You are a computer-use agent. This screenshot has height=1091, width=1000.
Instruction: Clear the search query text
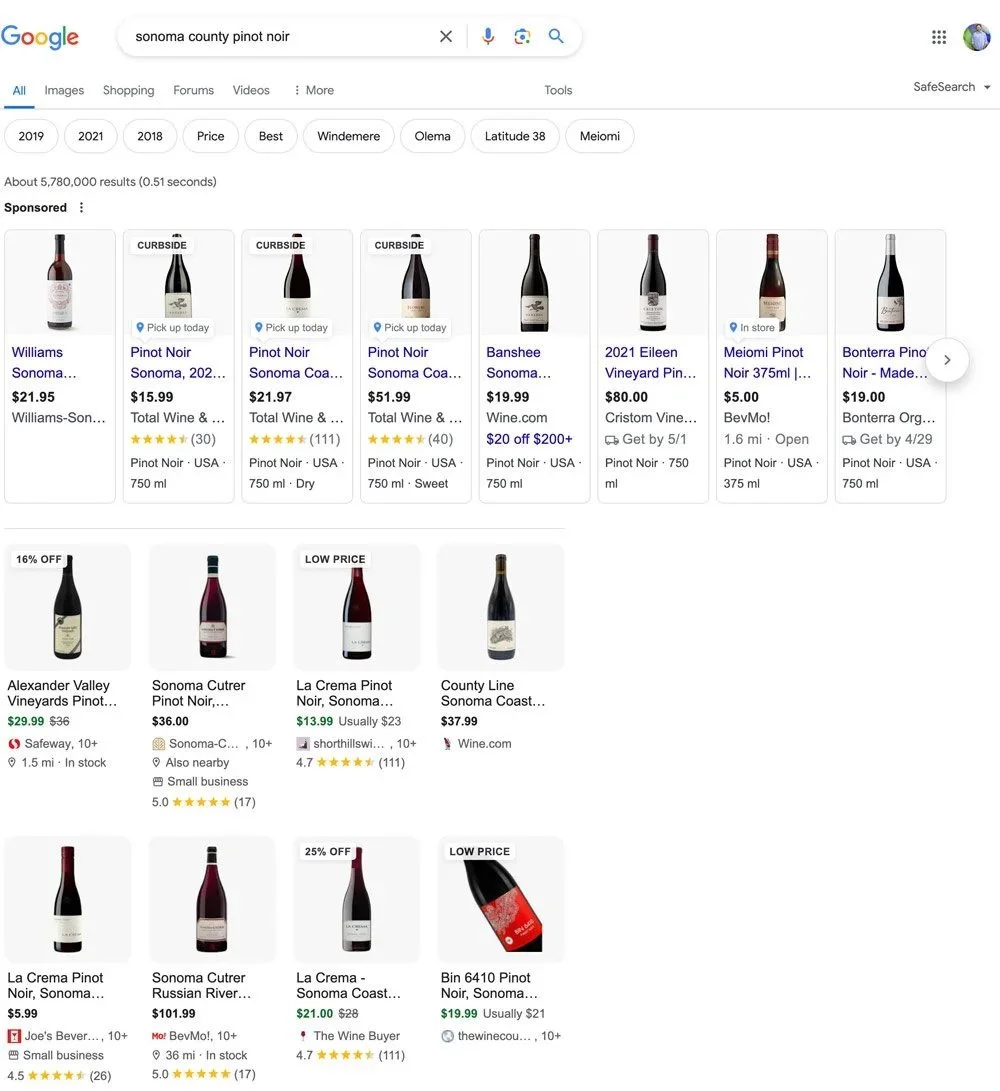pyautogui.click(x=446, y=36)
